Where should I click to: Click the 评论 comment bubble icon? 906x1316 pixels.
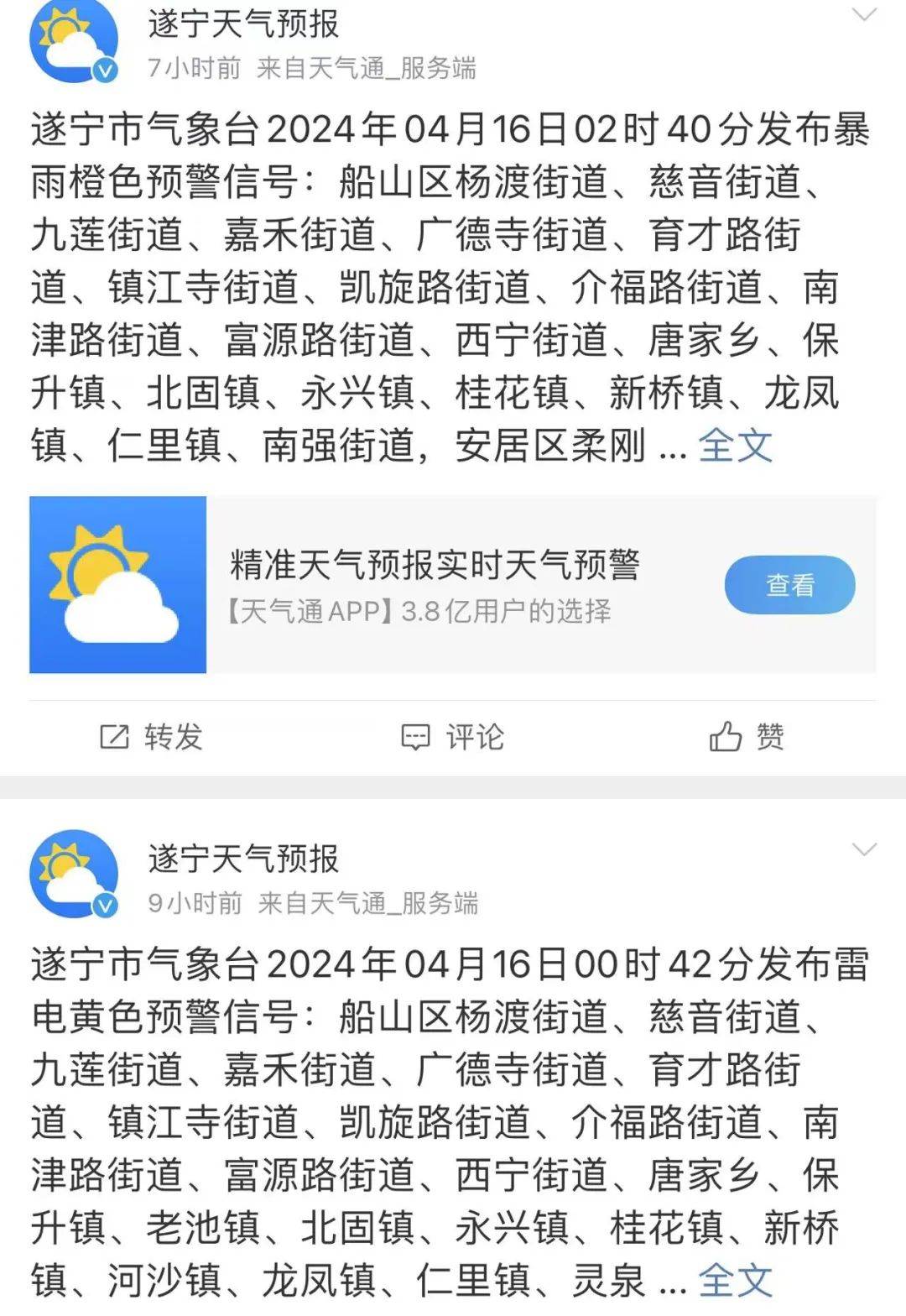416,739
